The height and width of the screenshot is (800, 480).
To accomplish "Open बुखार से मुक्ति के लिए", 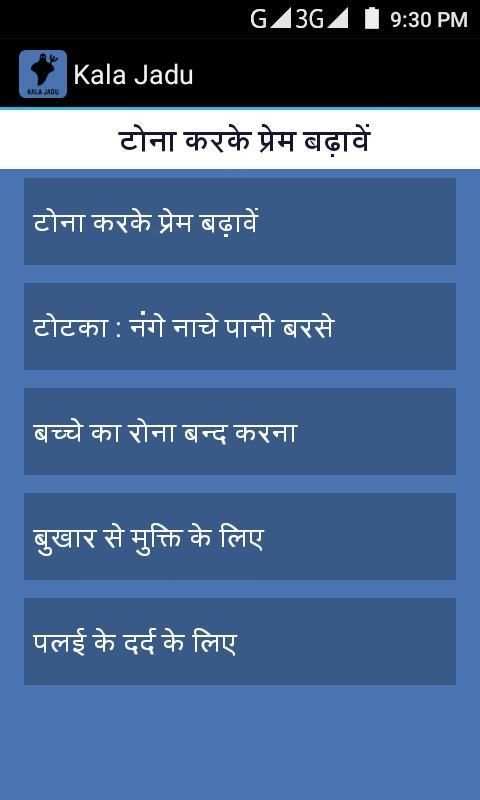I will coord(240,537).
